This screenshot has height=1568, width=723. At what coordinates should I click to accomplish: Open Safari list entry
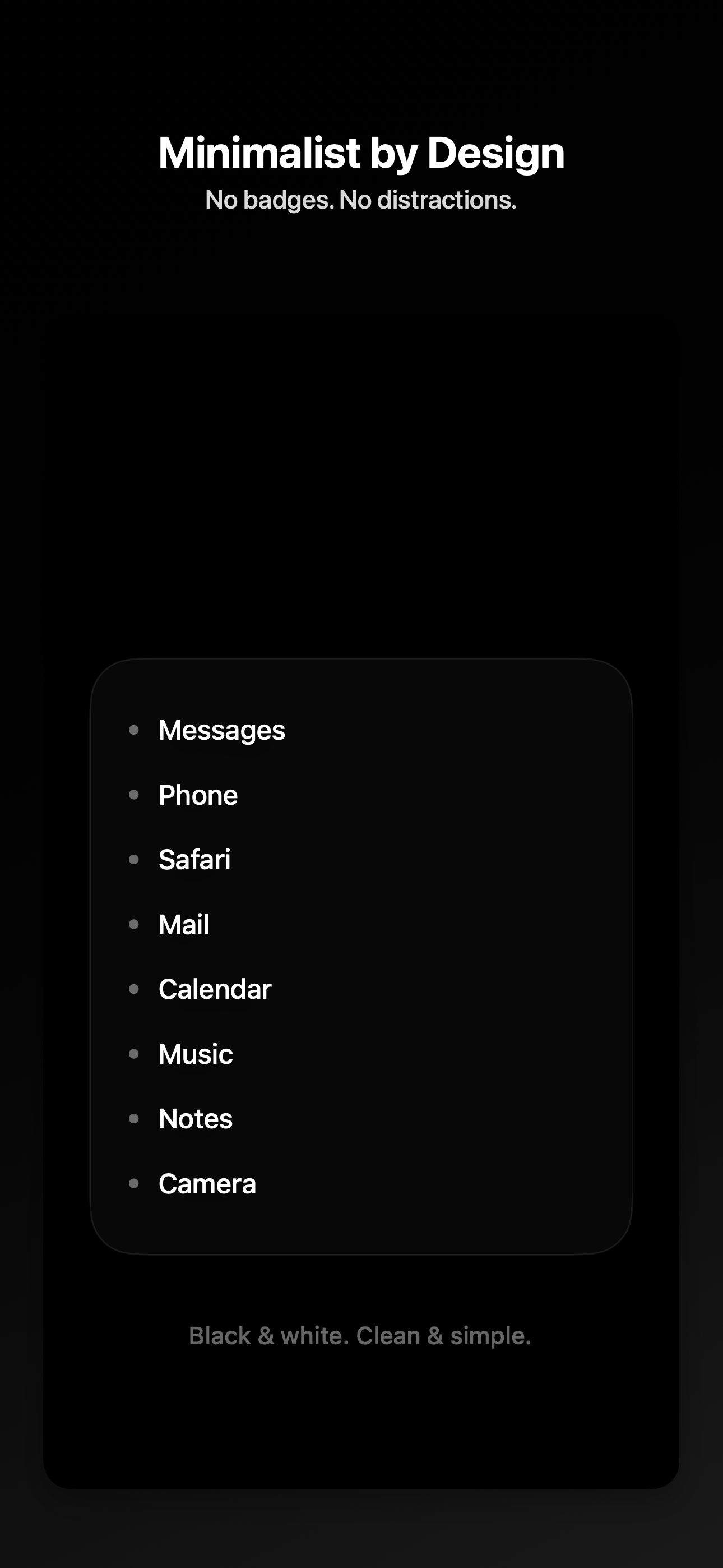194,859
